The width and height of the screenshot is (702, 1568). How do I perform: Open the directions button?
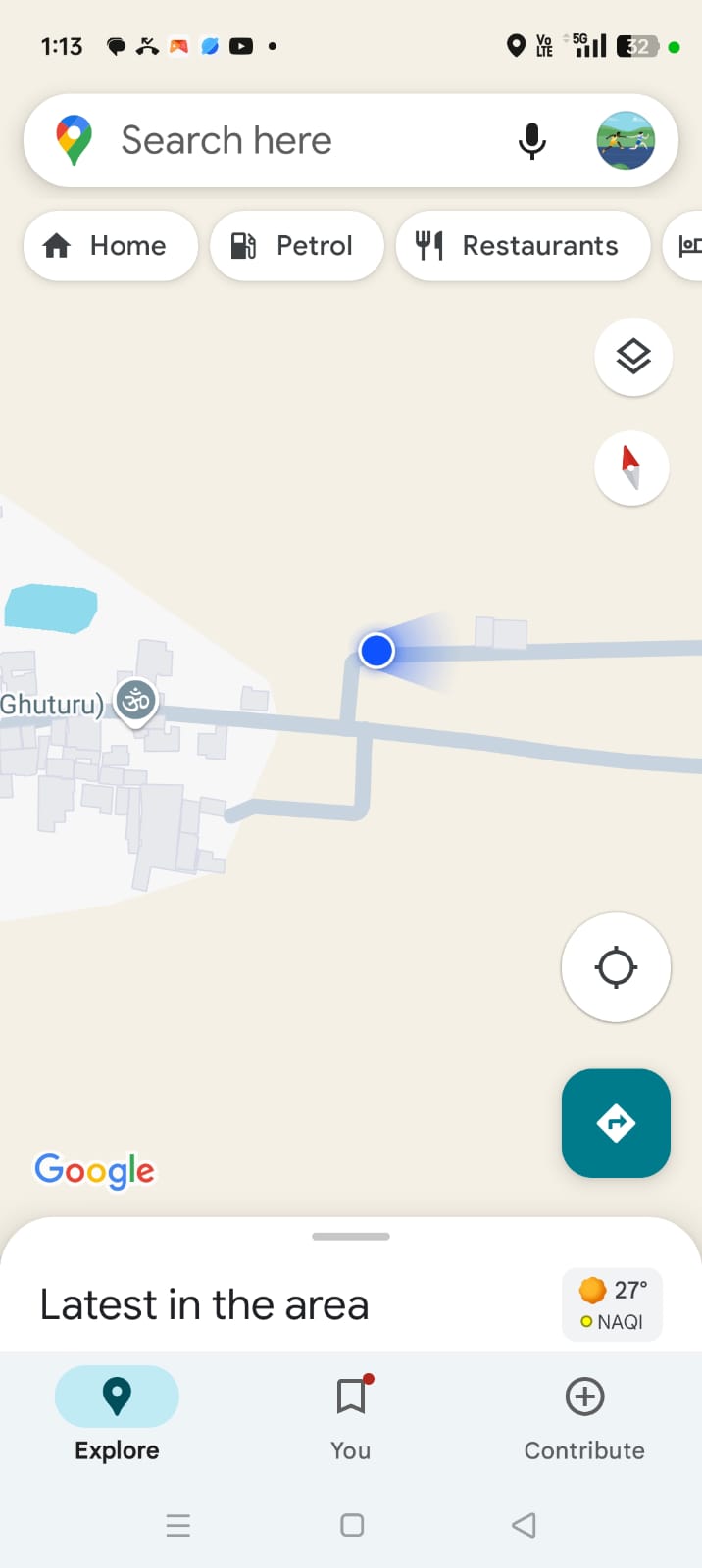click(x=616, y=1122)
